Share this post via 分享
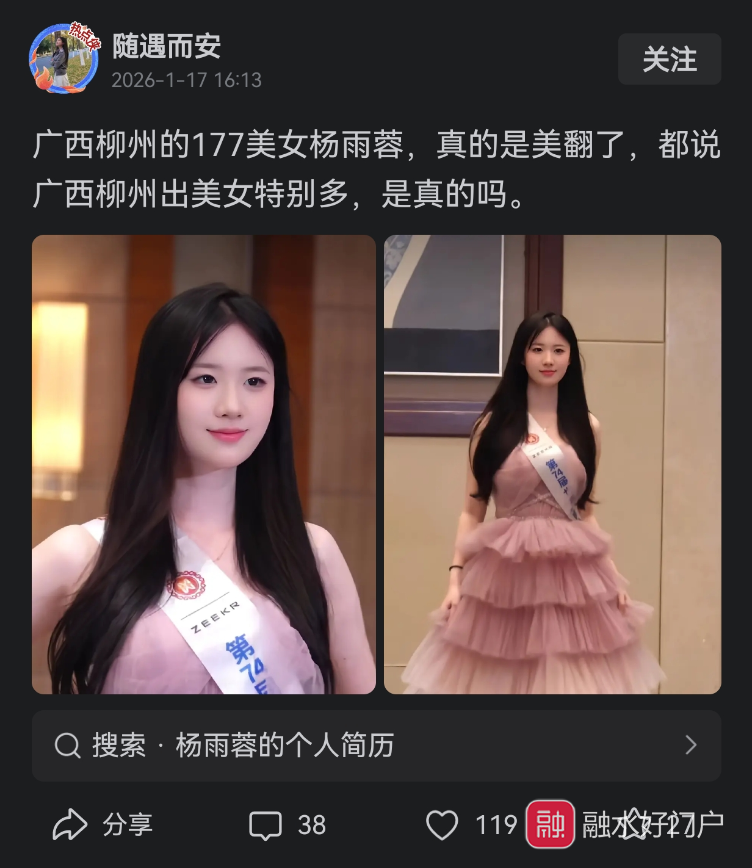Screen dimensions: 752x868 [102, 825]
